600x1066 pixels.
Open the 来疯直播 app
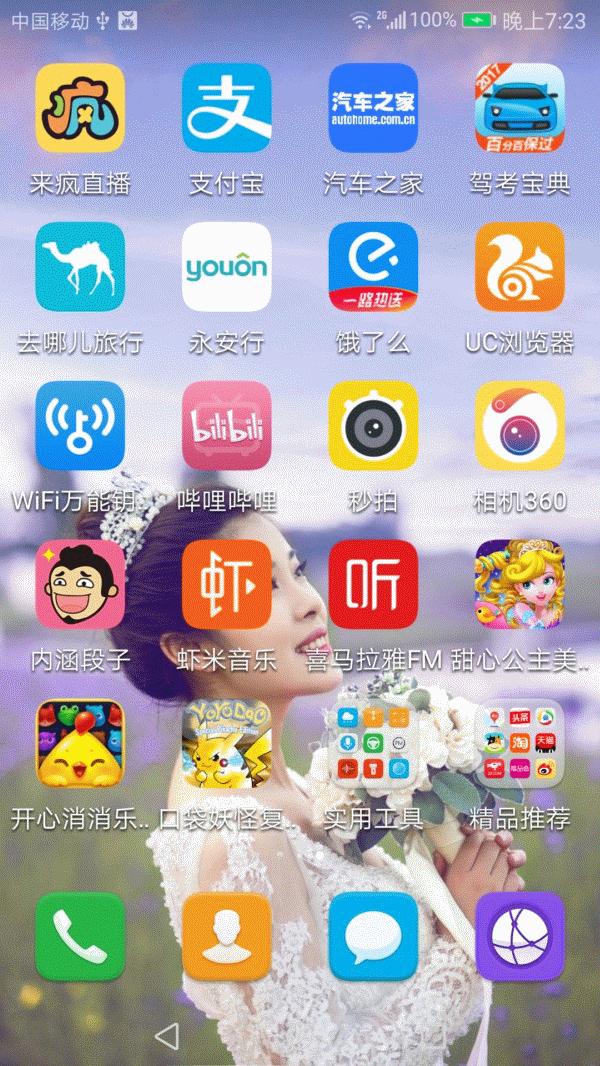[x=80, y=108]
